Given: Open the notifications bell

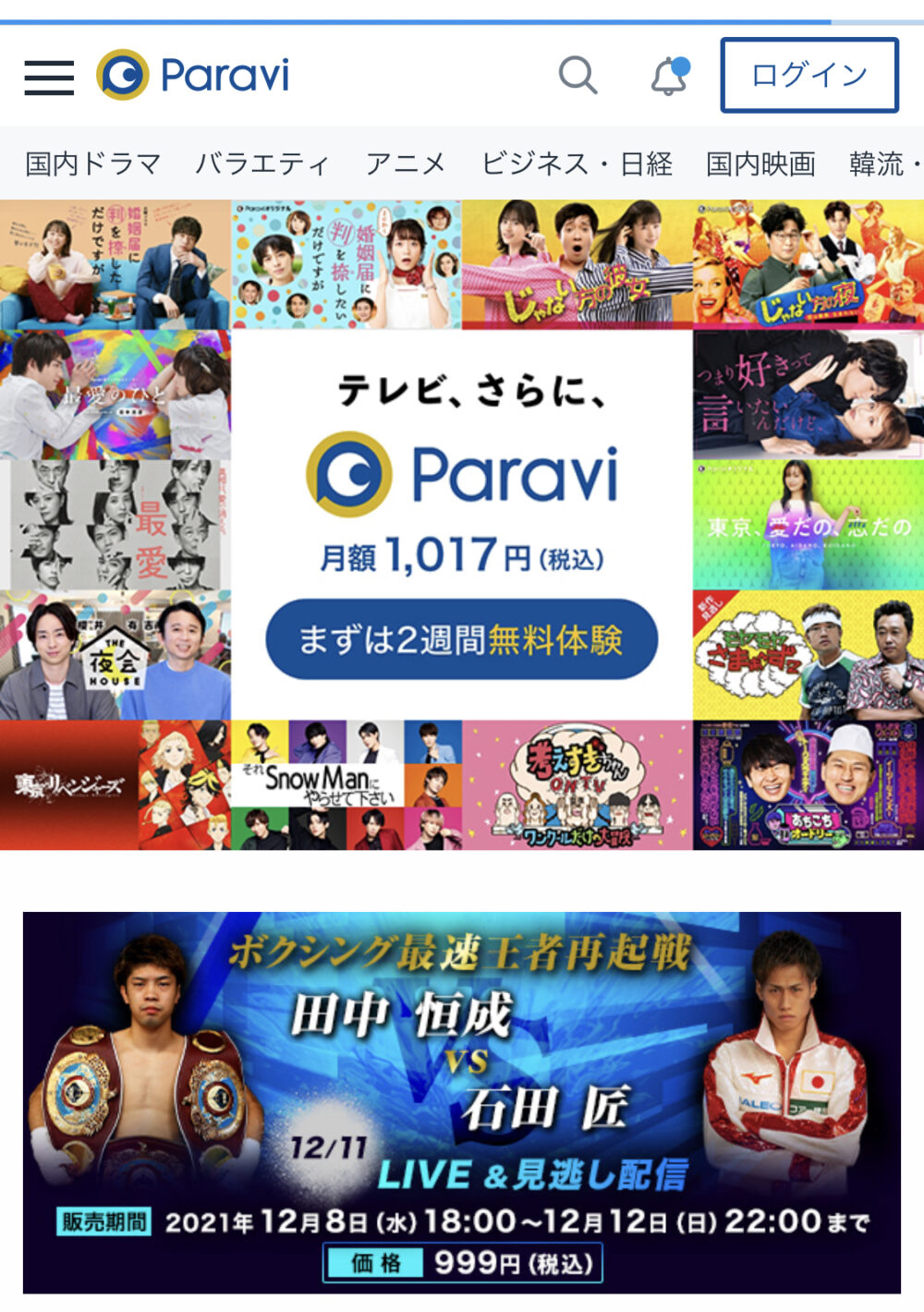Looking at the screenshot, I should [670, 76].
